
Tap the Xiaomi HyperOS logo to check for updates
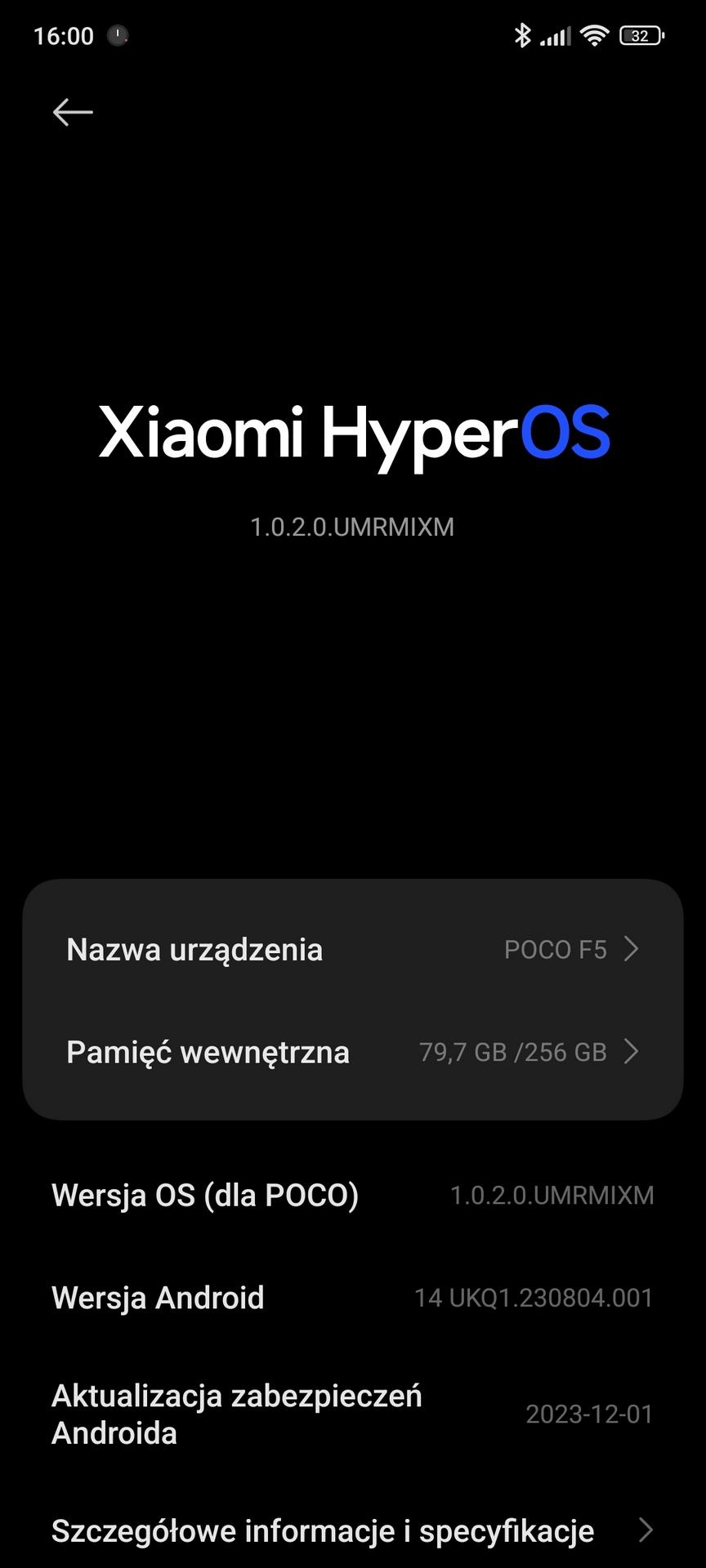(x=353, y=434)
